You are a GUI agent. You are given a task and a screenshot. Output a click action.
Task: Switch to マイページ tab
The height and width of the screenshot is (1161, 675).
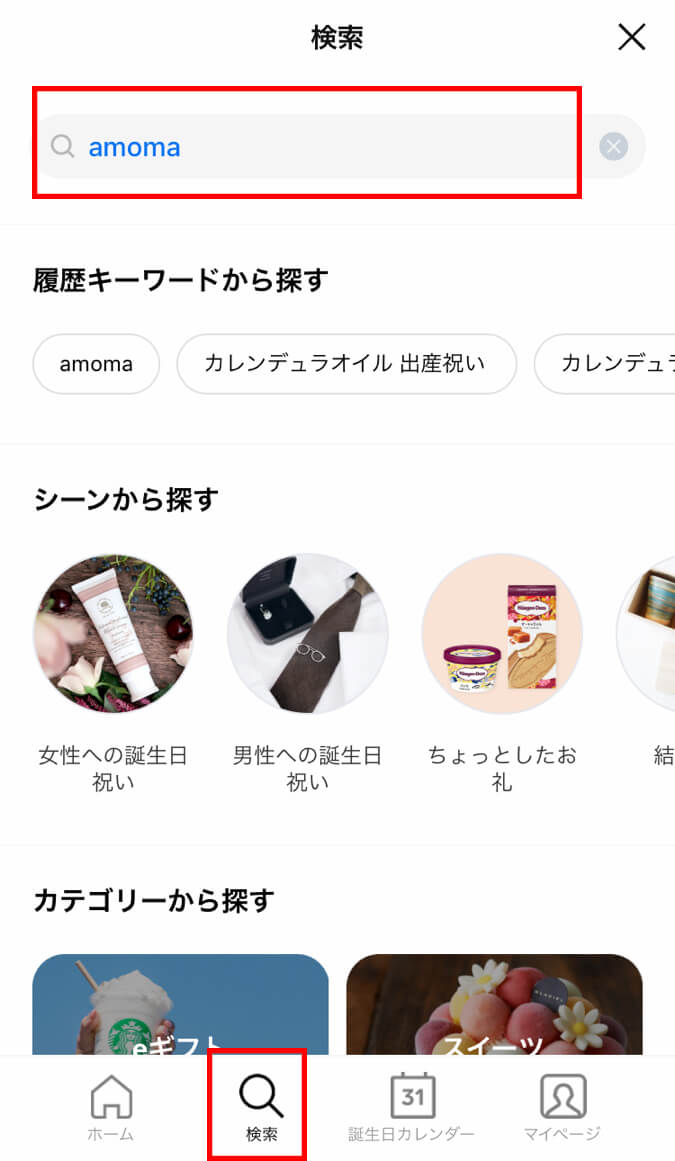pos(562,1107)
